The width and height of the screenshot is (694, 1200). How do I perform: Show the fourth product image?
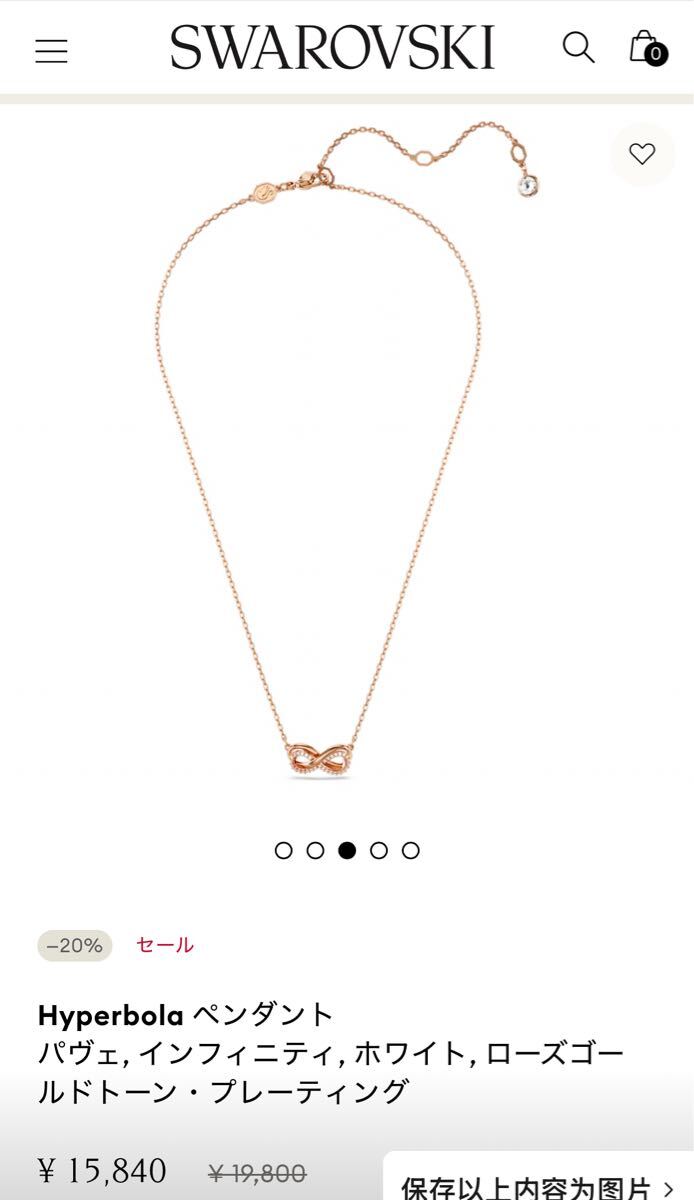[x=378, y=850]
